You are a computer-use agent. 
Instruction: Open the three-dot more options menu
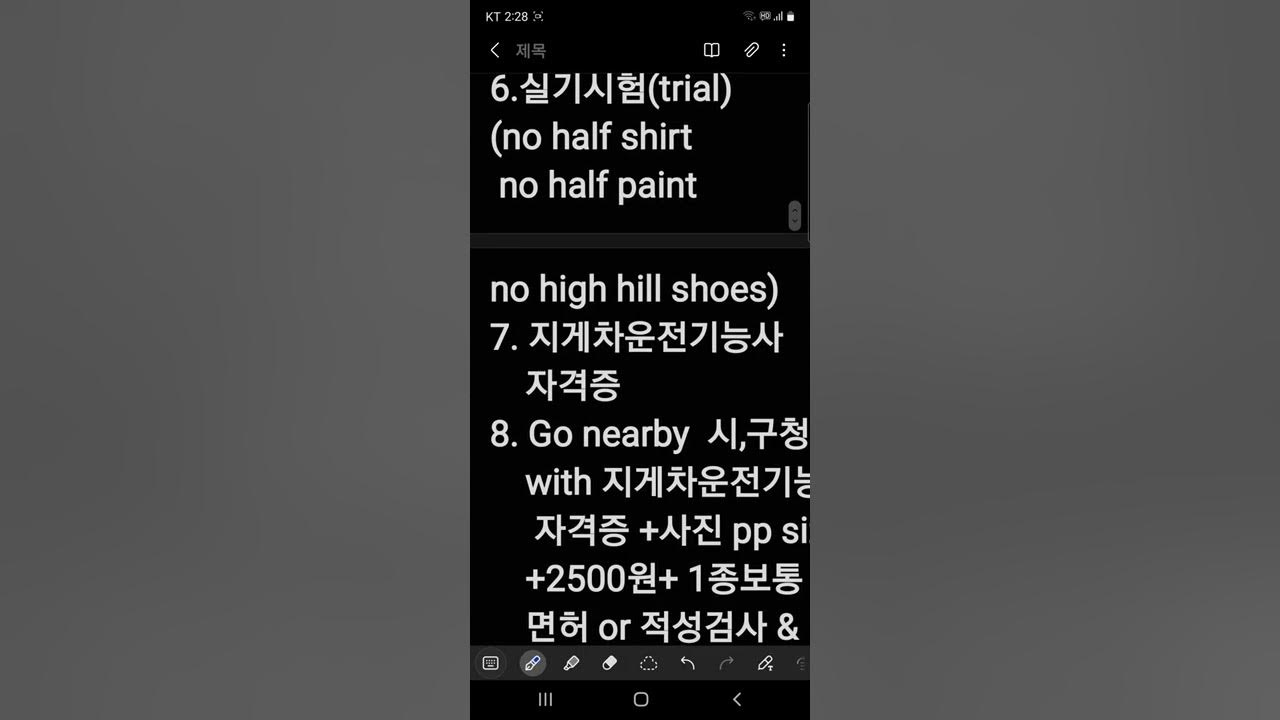coord(784,50)
